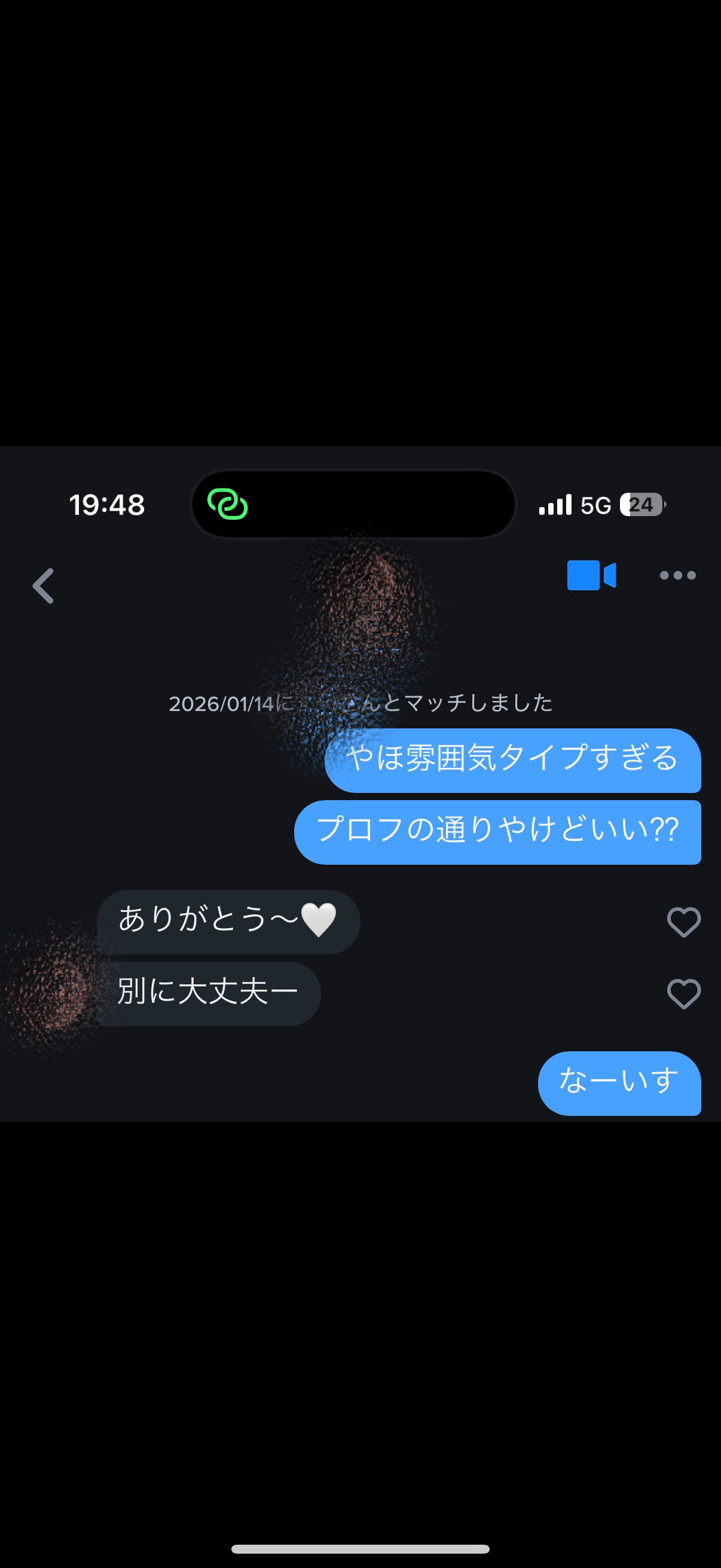
Task: Go back to the matches list
Action: coord(43,585)
